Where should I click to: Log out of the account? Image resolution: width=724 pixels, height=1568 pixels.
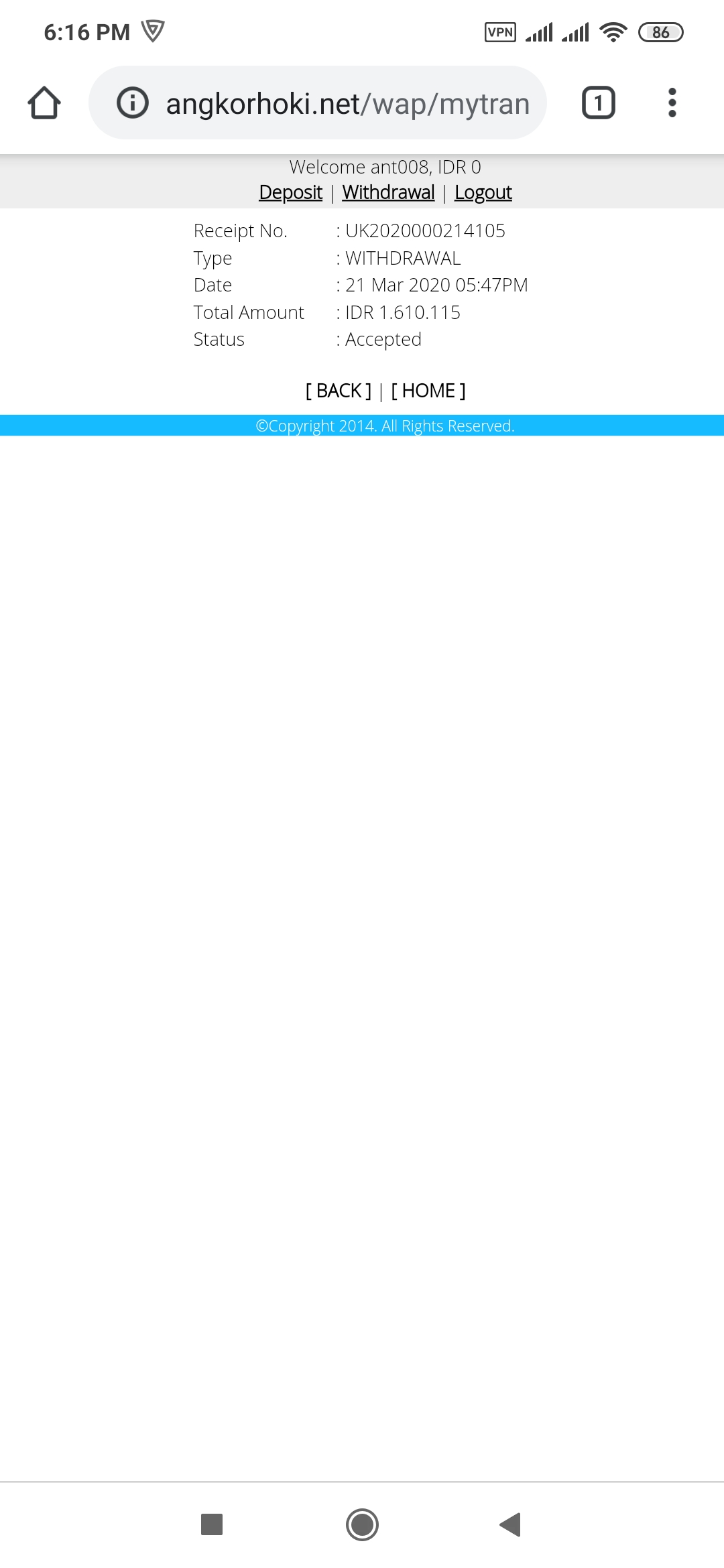click(x=483, y=192)
